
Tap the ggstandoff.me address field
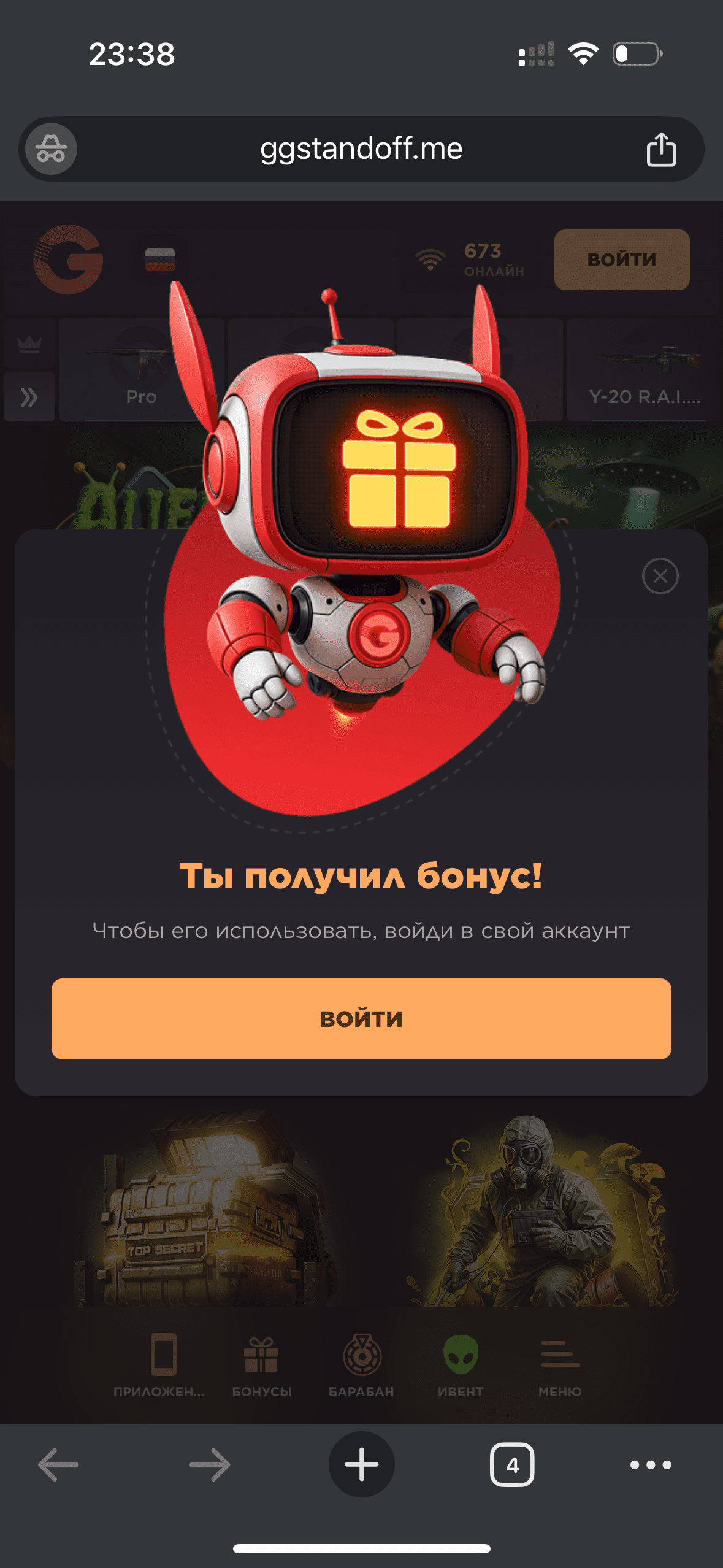coord(361,148)
